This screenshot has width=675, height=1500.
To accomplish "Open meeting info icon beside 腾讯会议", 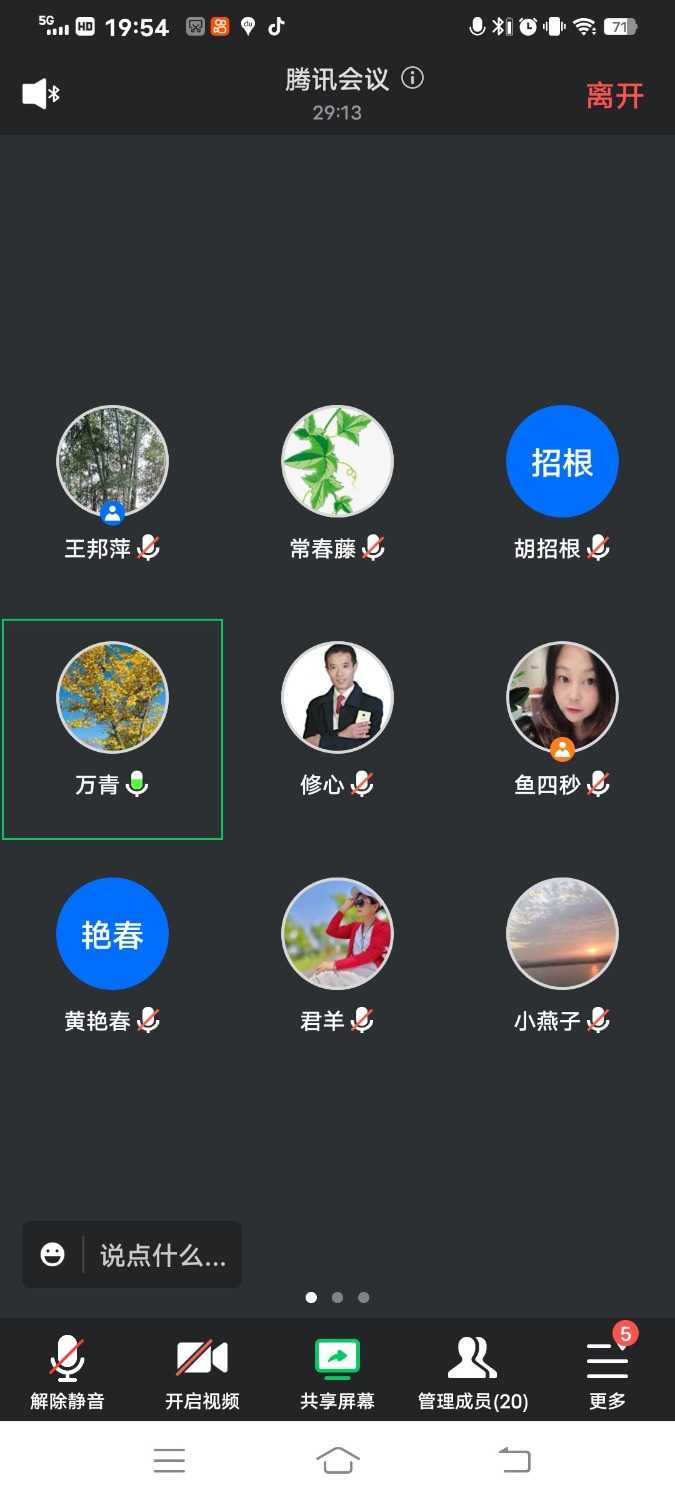I will click(412, 78).
